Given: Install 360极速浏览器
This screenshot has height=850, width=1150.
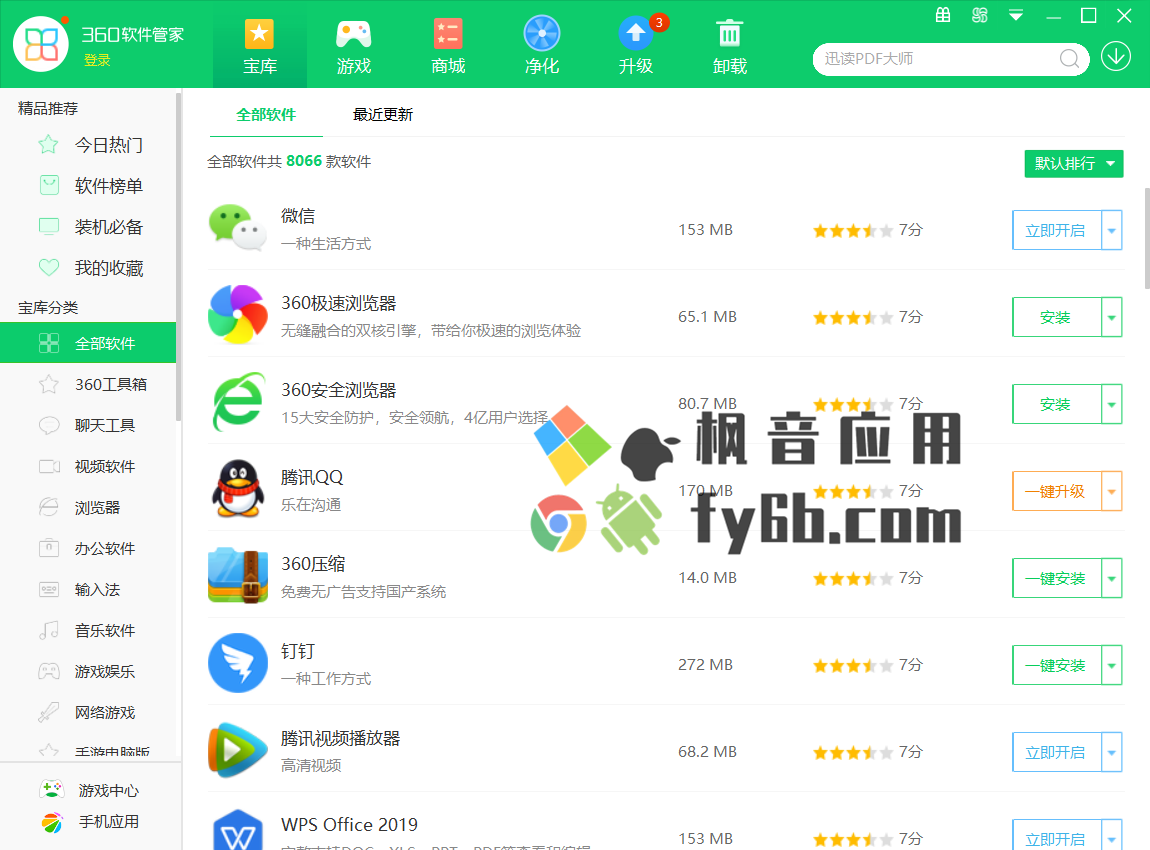Looking at the screenshot, I should coord(1055,317).
